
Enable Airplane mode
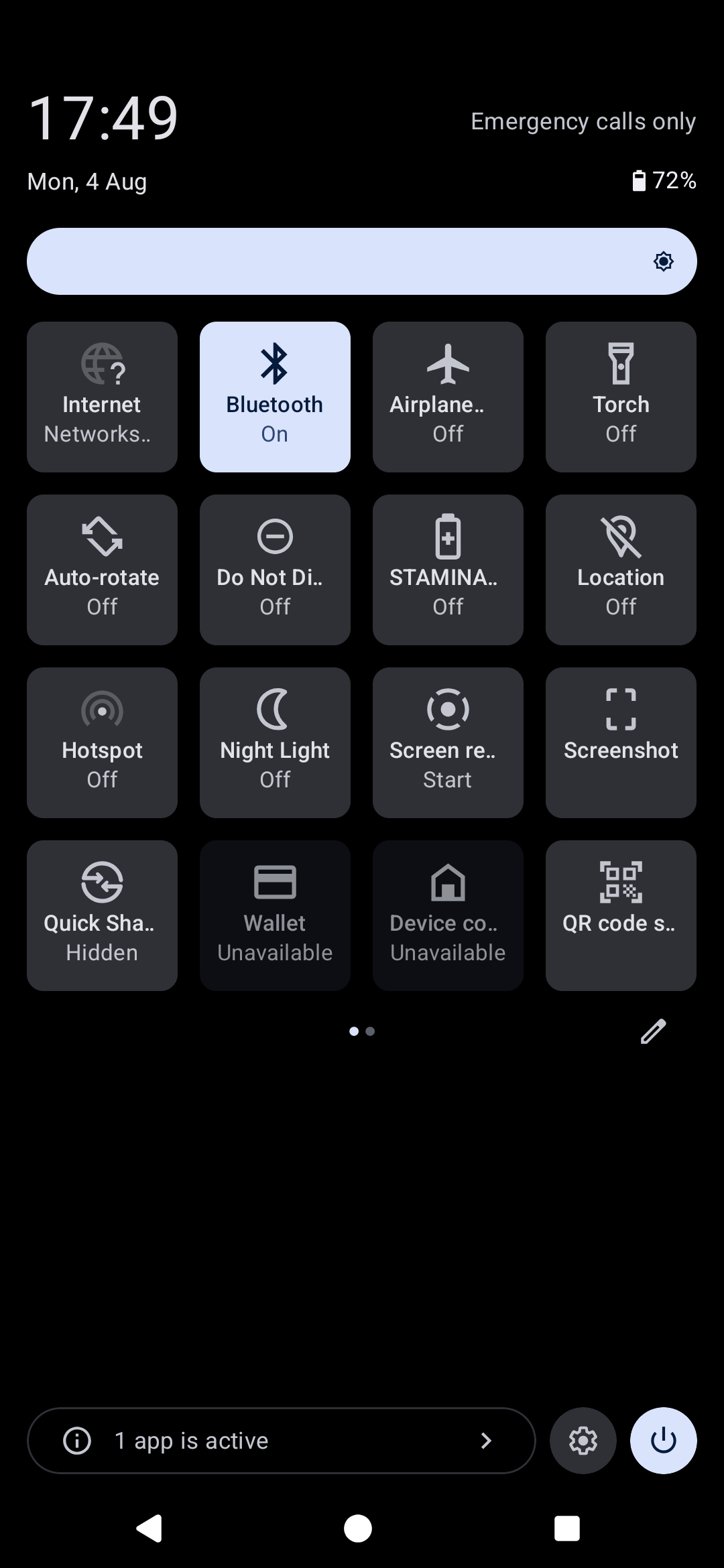click(447, 396)
